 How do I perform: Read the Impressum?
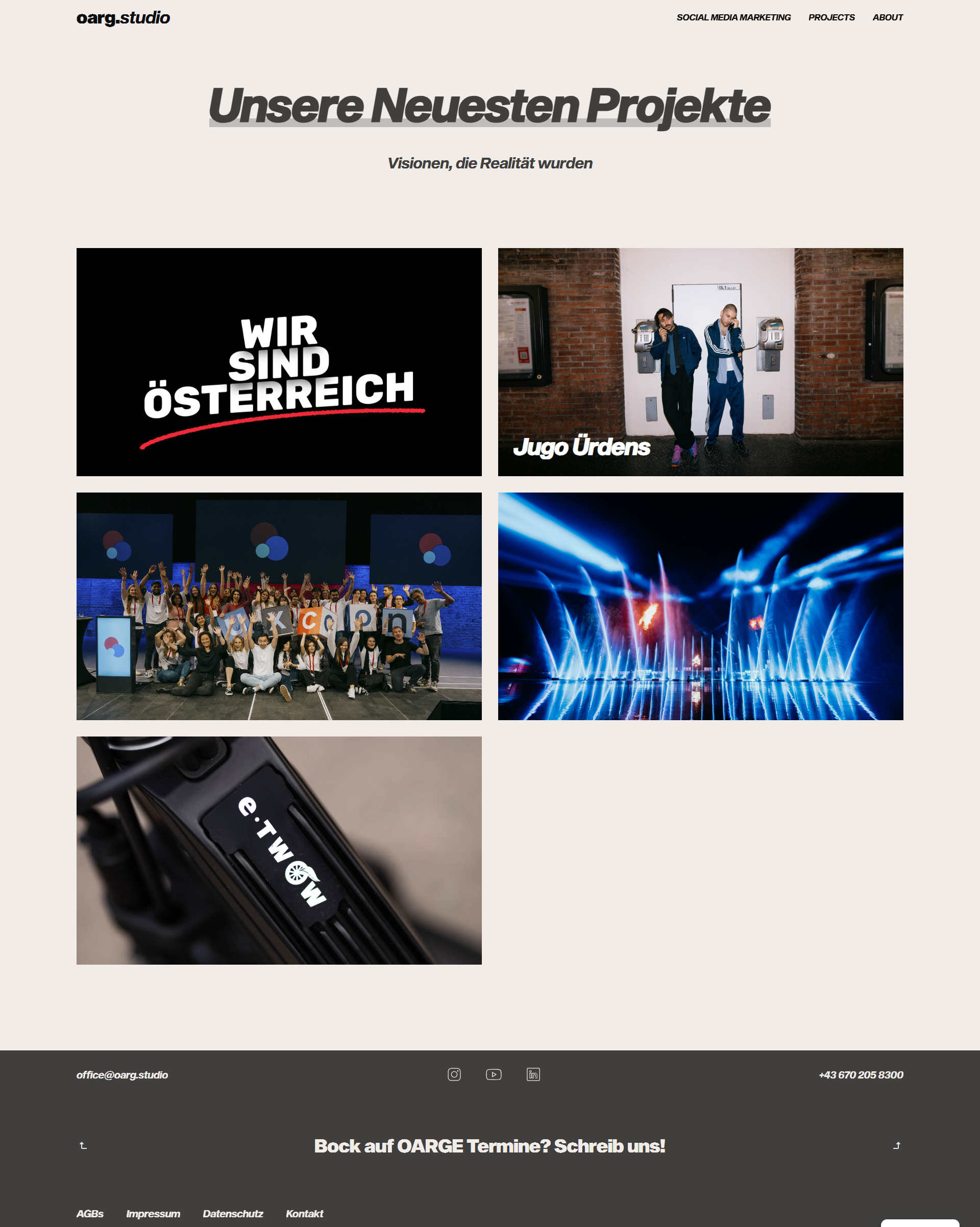[153, 1214]
